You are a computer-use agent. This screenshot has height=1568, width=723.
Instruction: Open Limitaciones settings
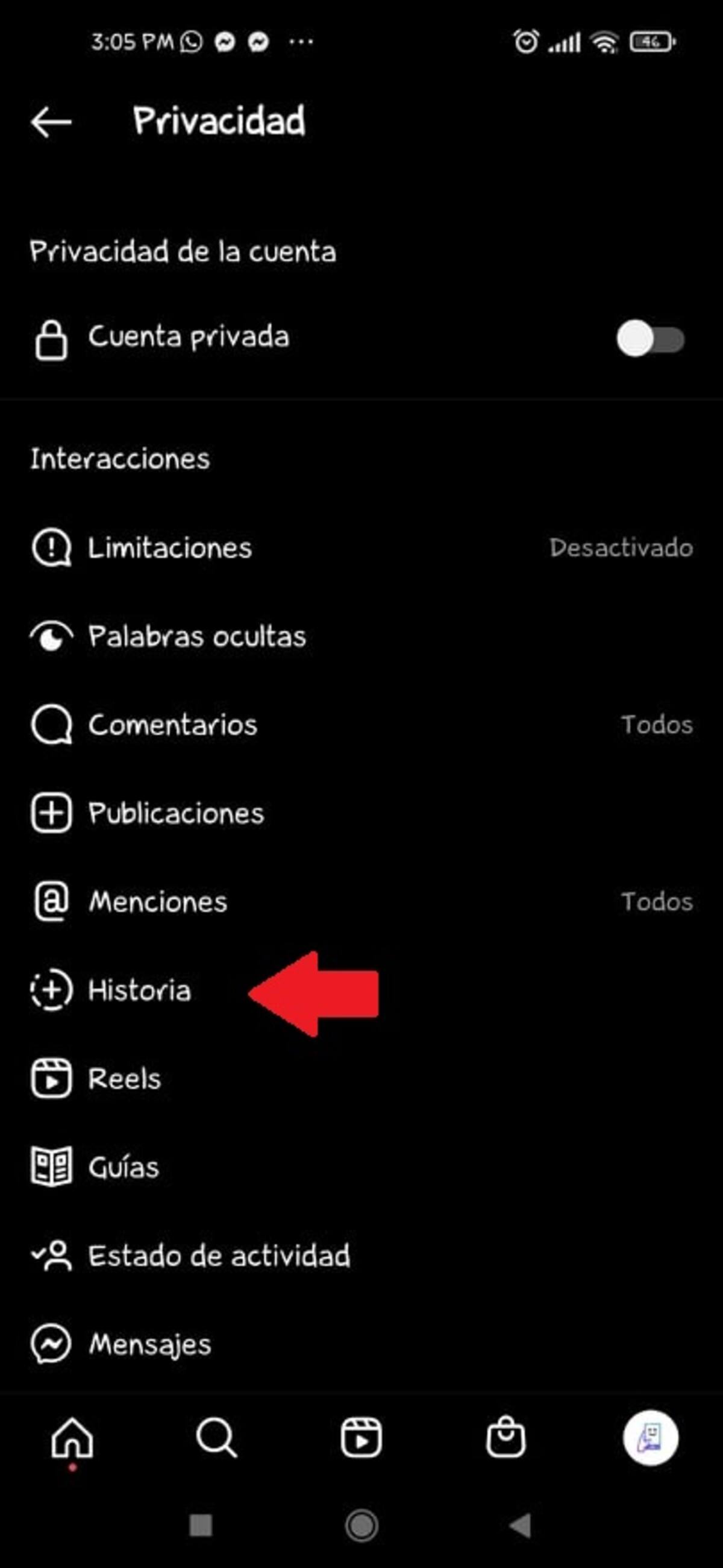point(361,548)
